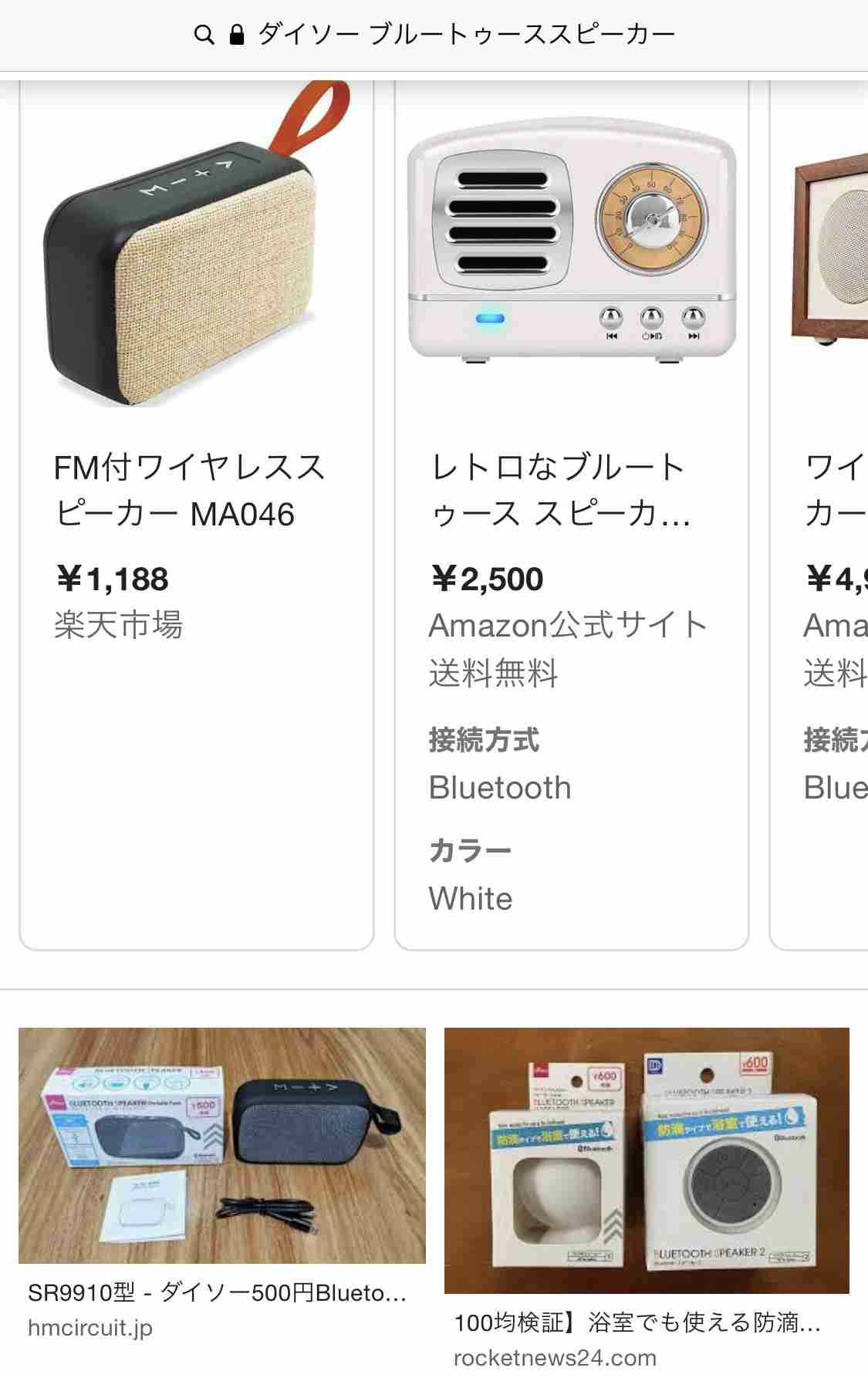Viewport: 868px width, 1378px height.
Task: Open FM付ワイヤレススピーカー MA046 product card
Action: tap(196, 509)
